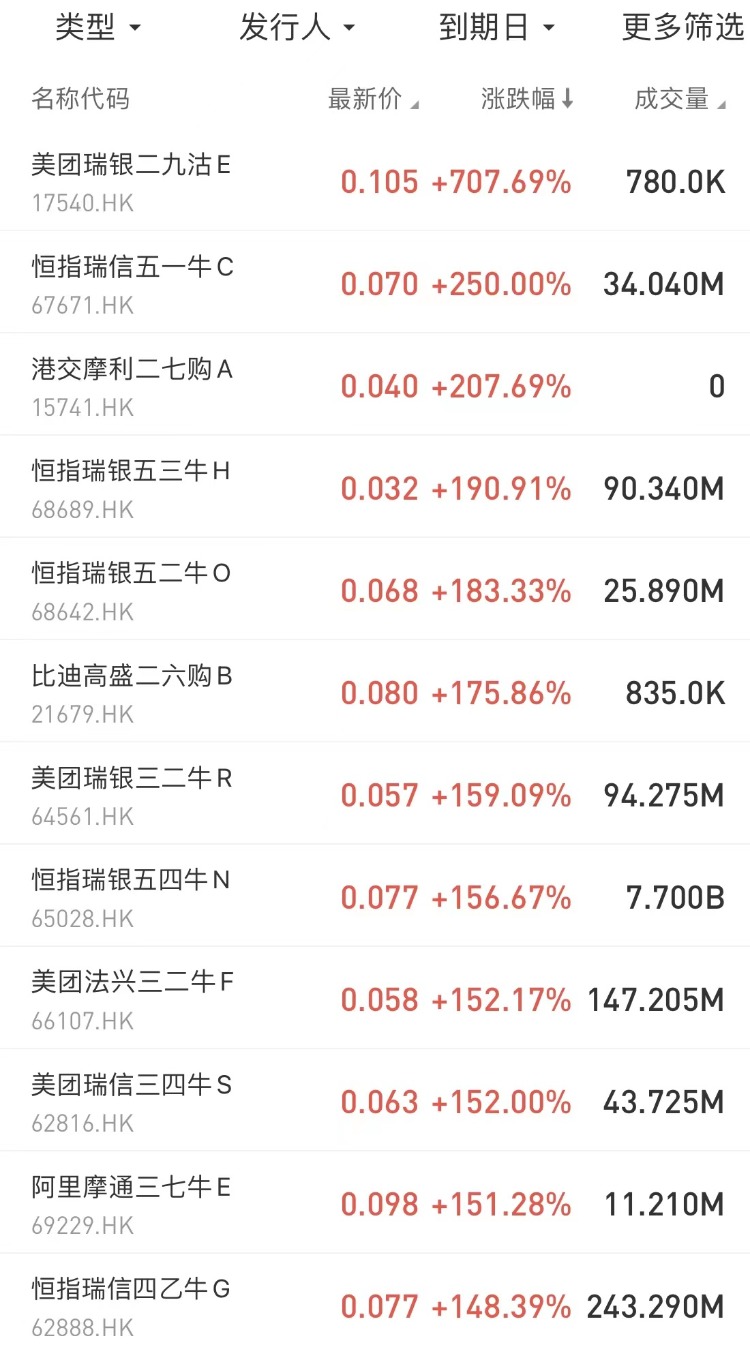Open 美团瑞银二九沽E 17540.HK
Viewport: 750px width, 1345px height.
tap(375, 181)
